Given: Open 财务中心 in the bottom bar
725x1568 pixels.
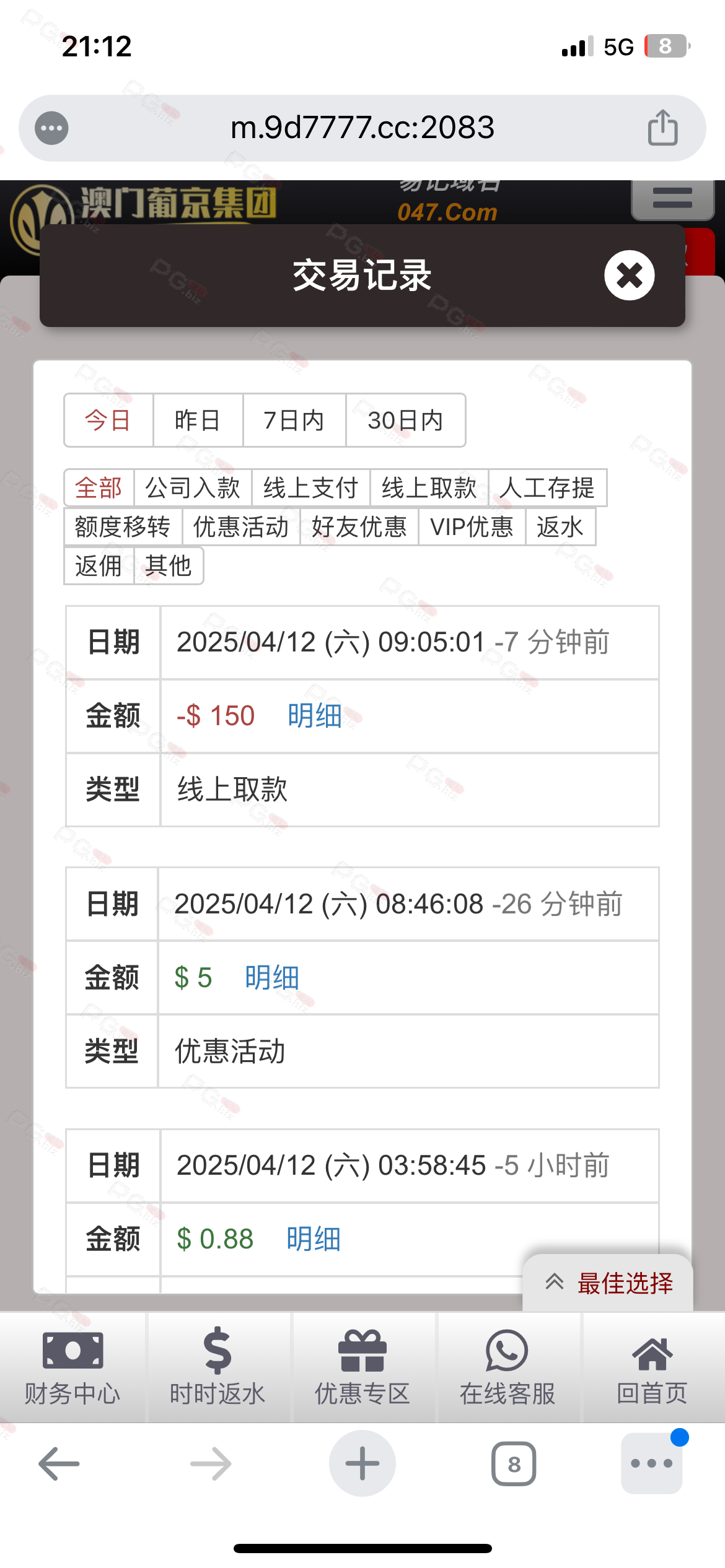Looking at the screenshot, I should tap(72, 1367).
